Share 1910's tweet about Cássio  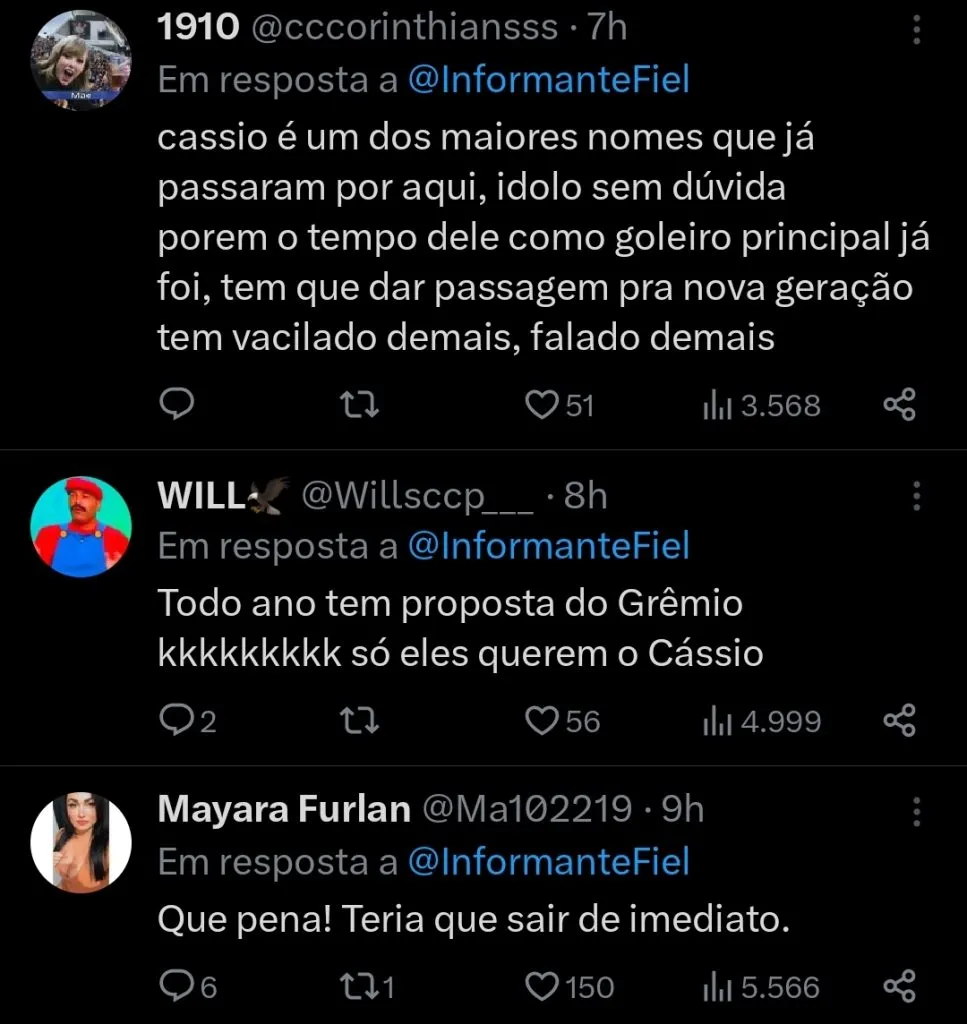tap(899, 404)
